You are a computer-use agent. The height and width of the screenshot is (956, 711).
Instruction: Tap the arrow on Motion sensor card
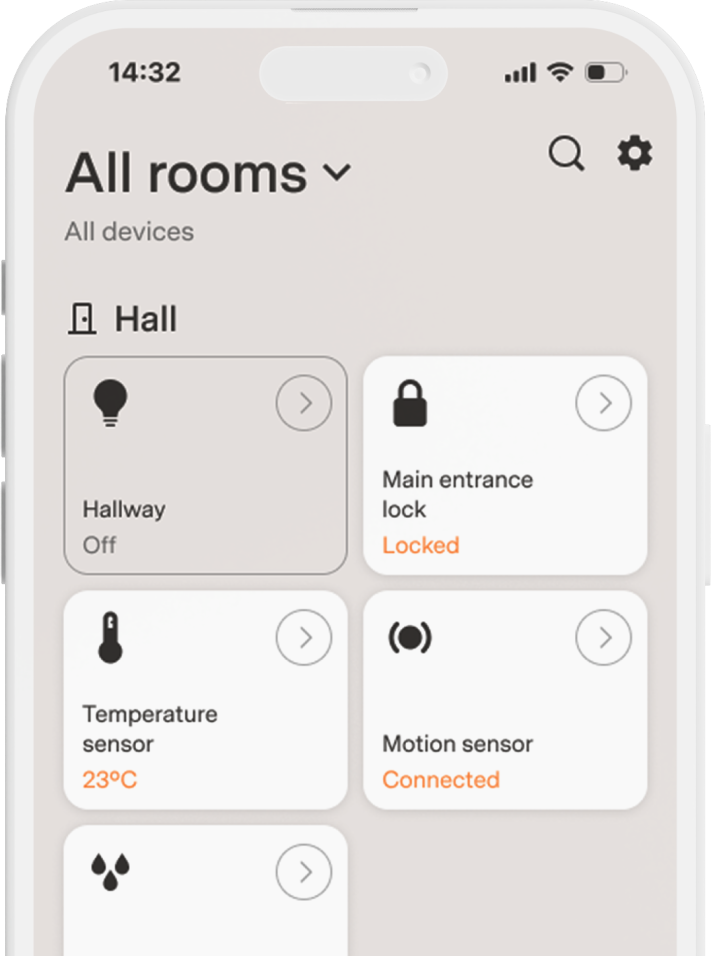pos(603,637)
